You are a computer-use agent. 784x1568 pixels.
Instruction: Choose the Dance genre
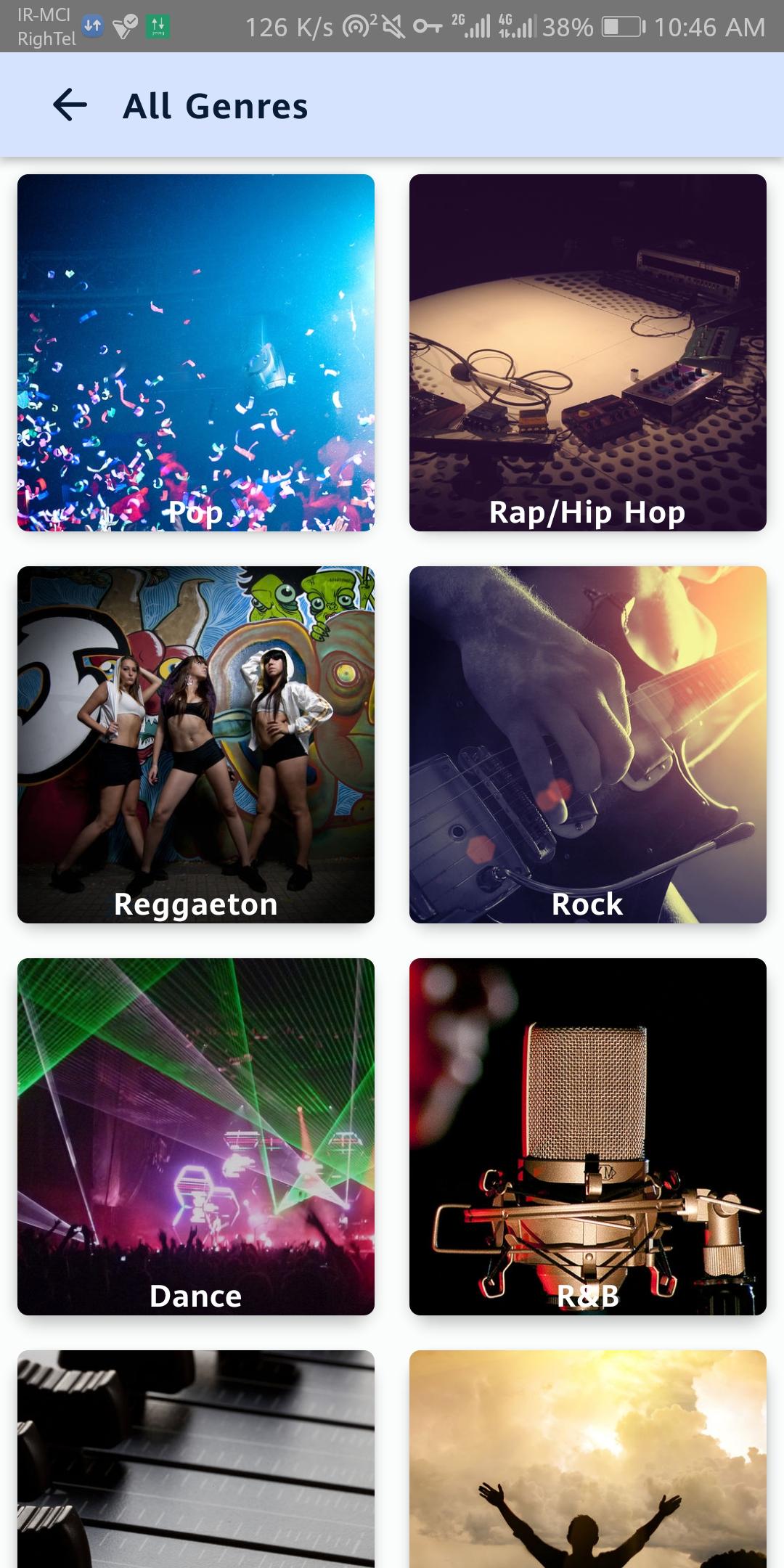click(x=196, y=1137)
